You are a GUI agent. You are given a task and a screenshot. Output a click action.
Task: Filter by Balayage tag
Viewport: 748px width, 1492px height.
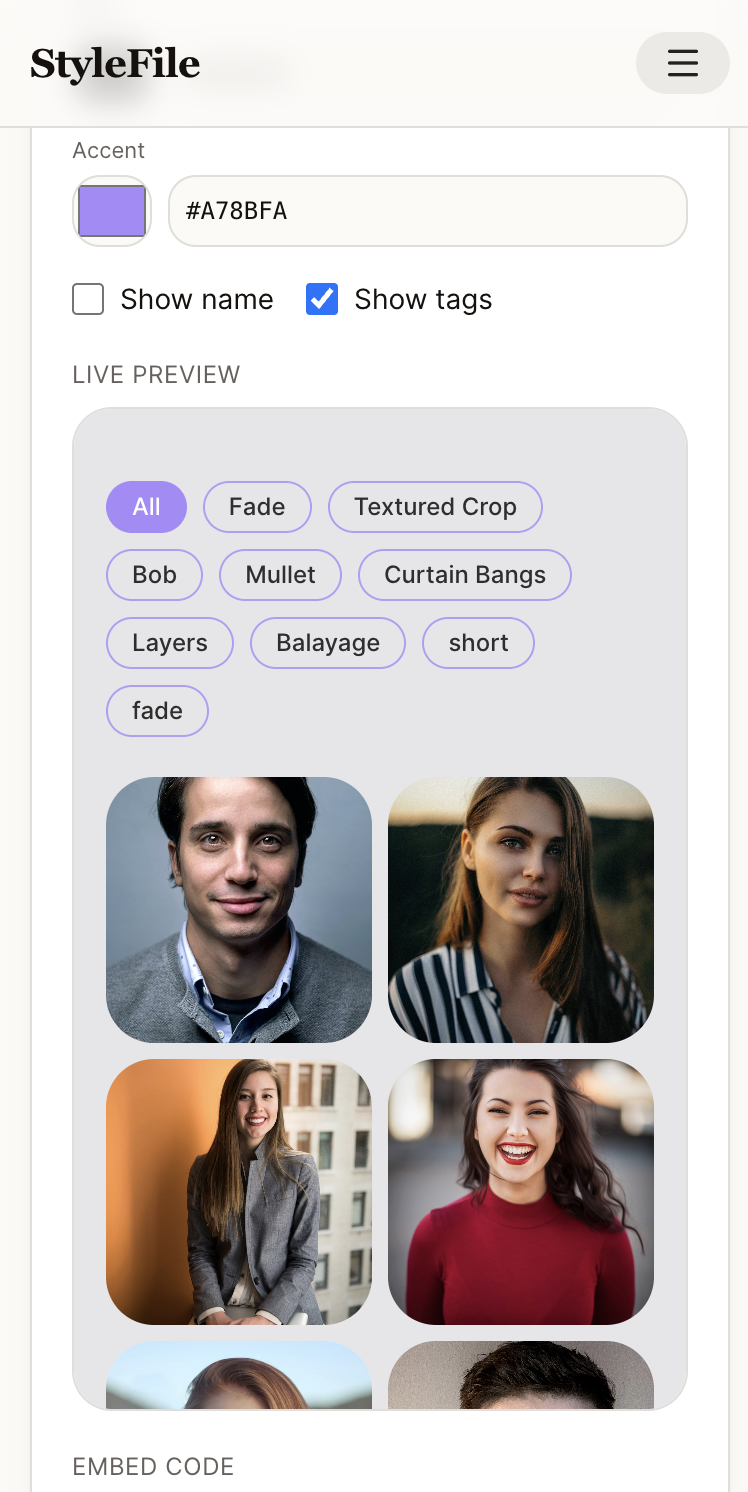click(x=328, y=643)
